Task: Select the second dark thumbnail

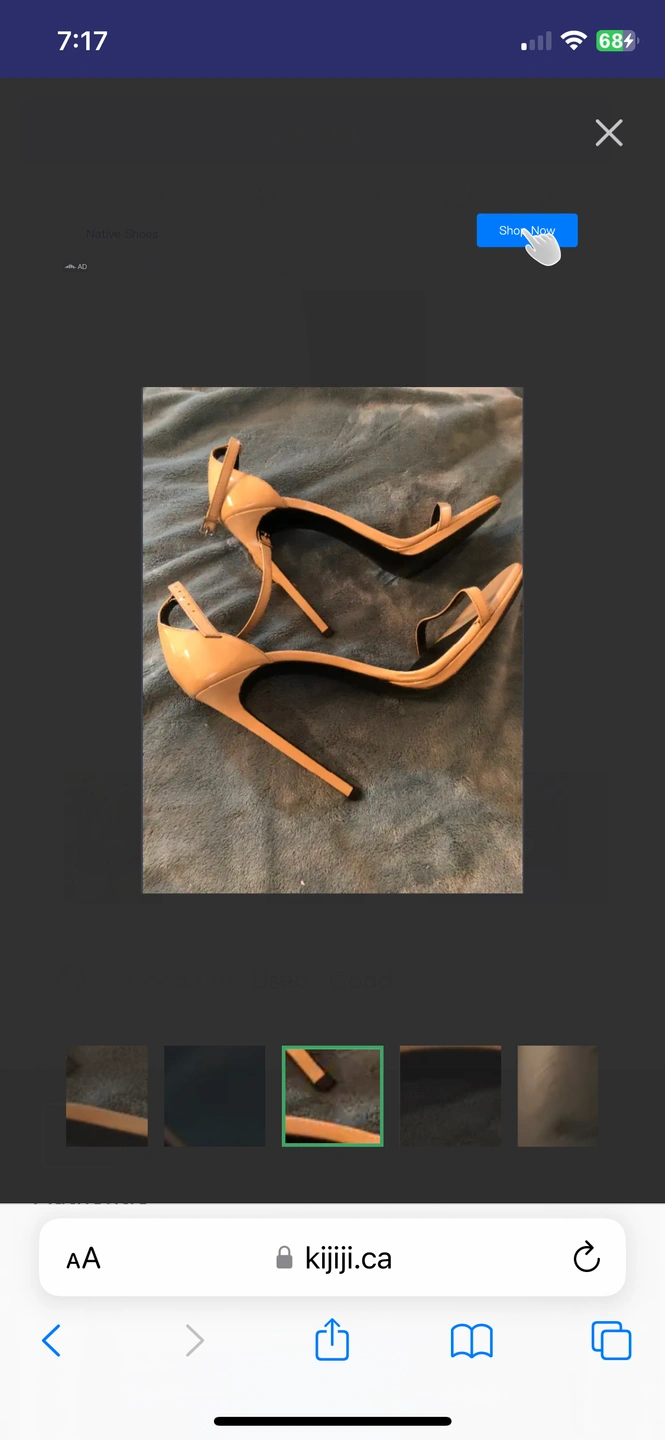Action: [x=215, y=1096]
